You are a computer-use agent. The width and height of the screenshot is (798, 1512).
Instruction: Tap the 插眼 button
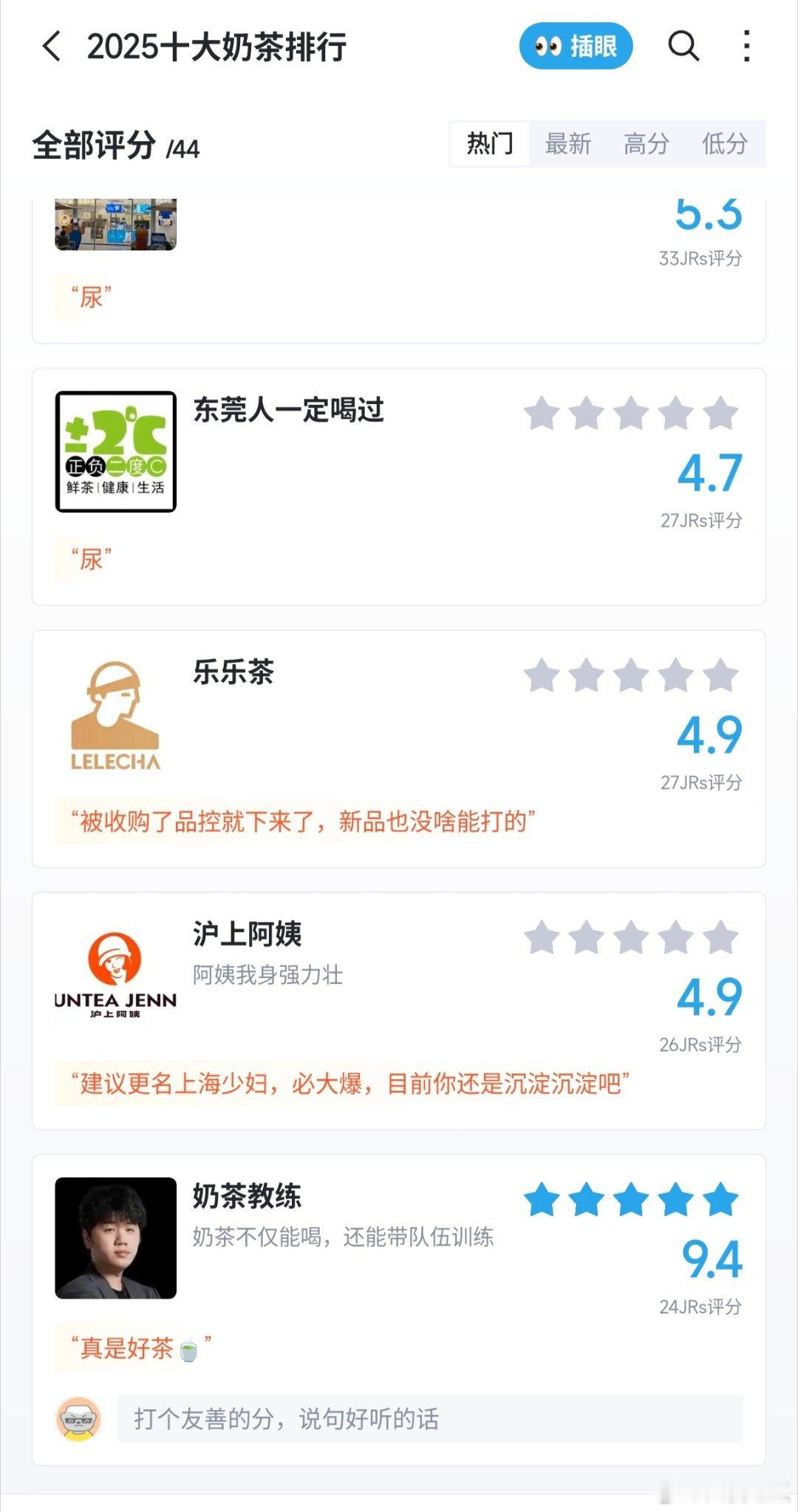(576, 47)
